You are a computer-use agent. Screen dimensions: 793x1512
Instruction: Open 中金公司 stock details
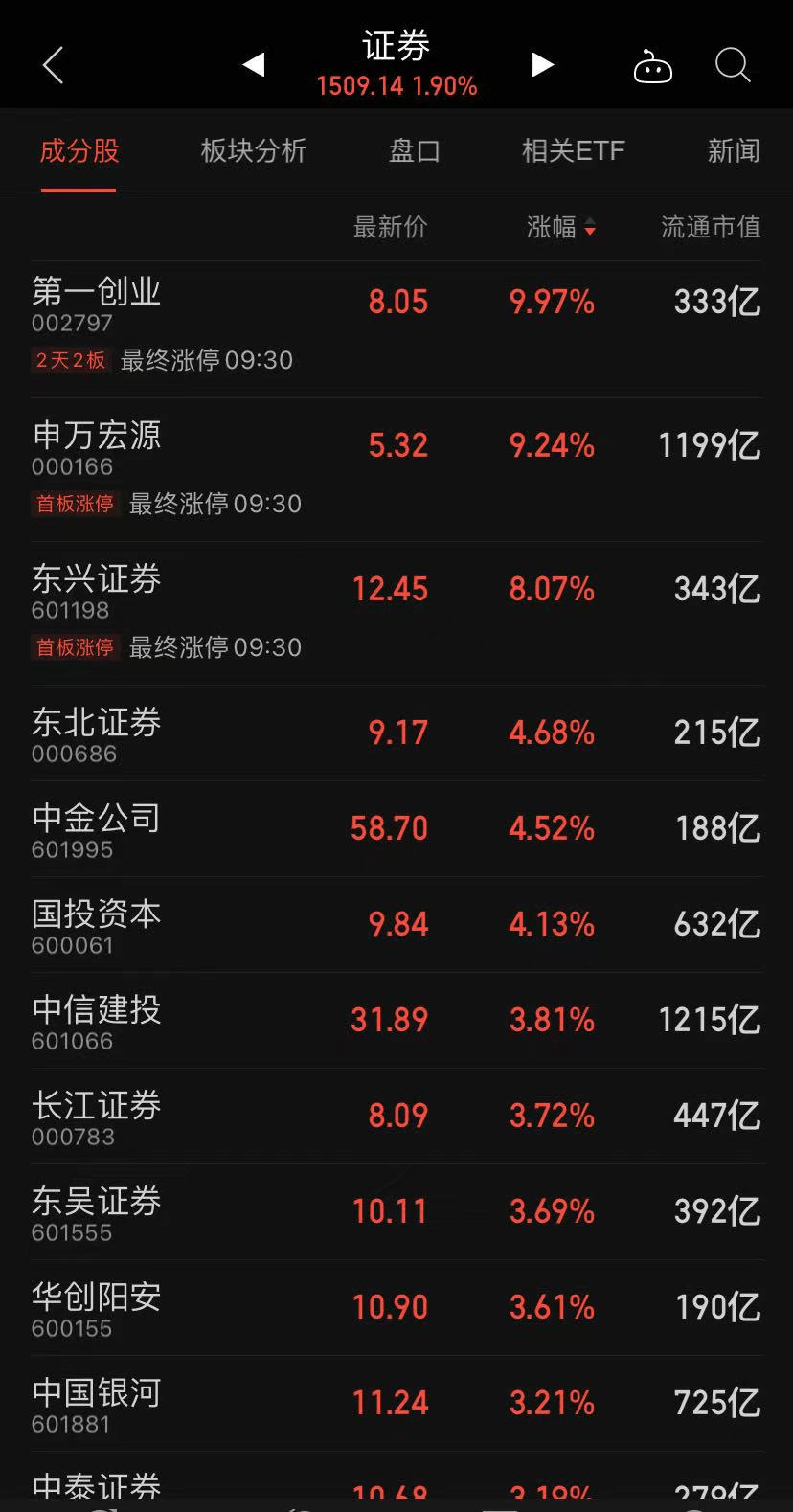click(x=396, y=829)
